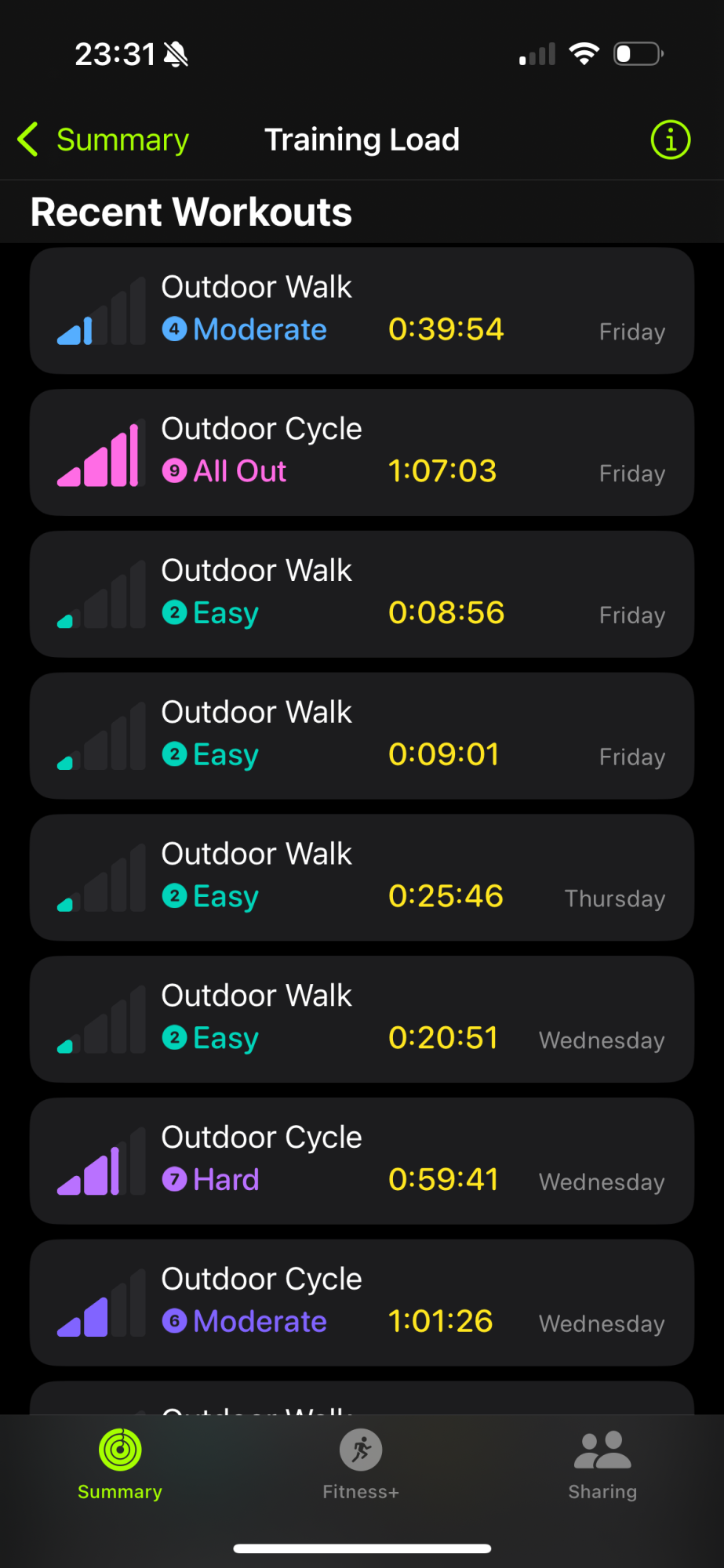Image resolution: width=724 pixels, height=1568 pixels.
Task: Open the Training Load info icon
Action: (670, 140)
